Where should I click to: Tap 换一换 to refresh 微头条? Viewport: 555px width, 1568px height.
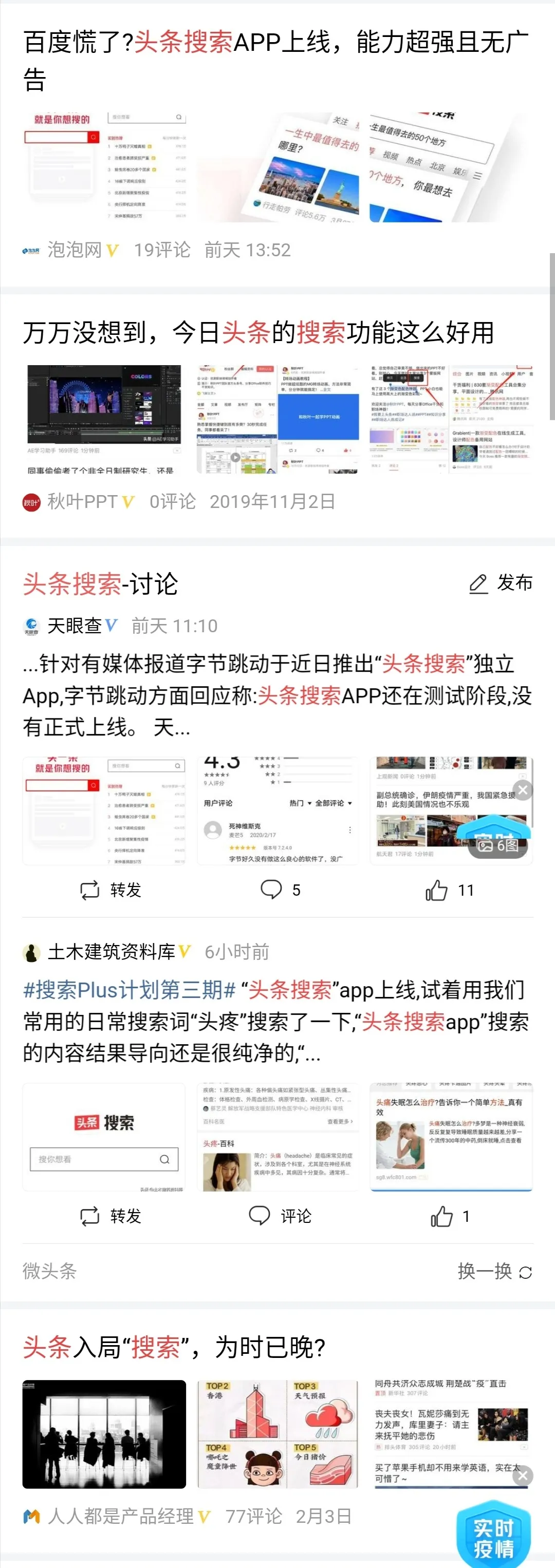[495, 1271]
